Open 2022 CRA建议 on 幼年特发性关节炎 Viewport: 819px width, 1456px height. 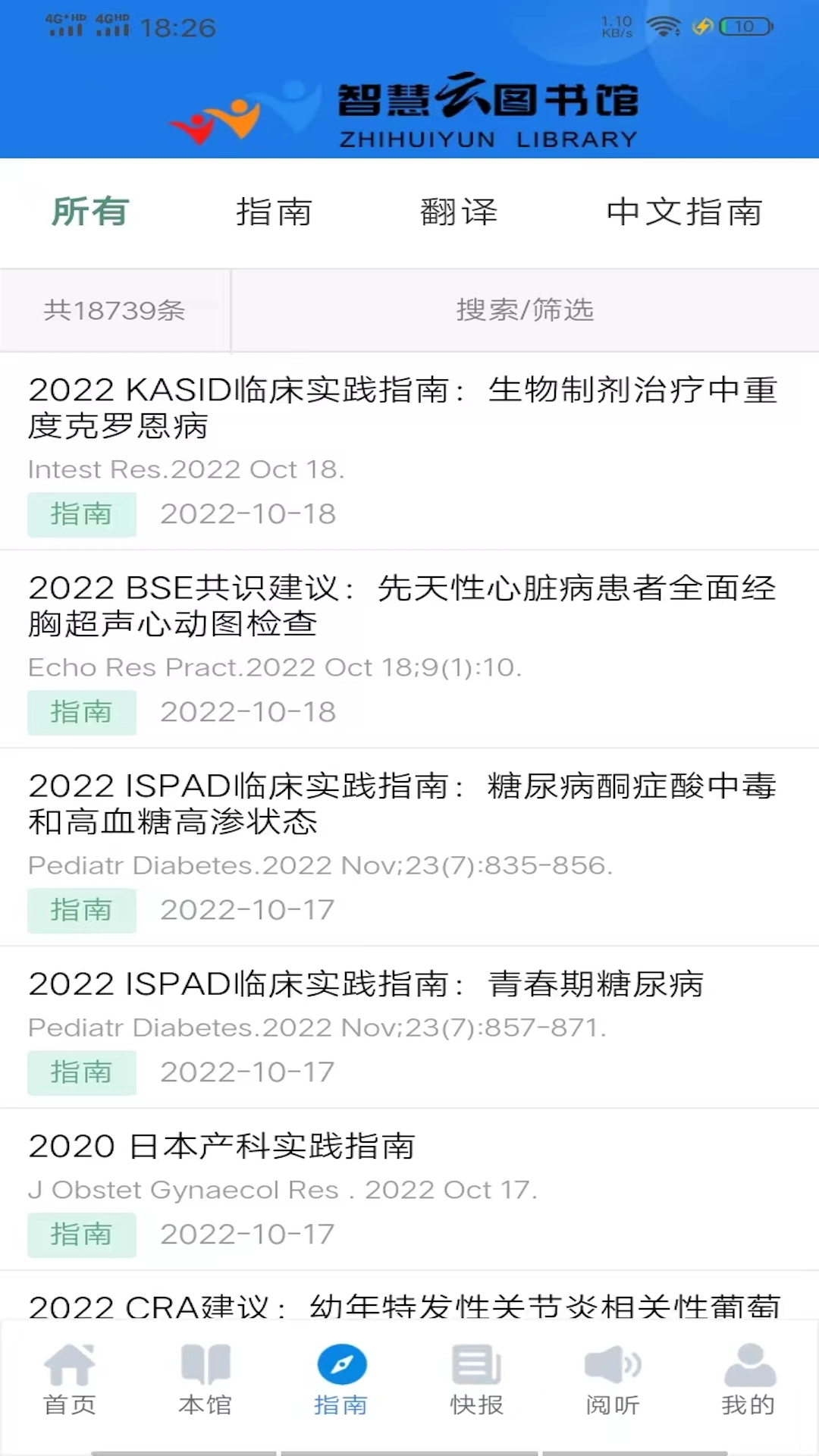403,1304
